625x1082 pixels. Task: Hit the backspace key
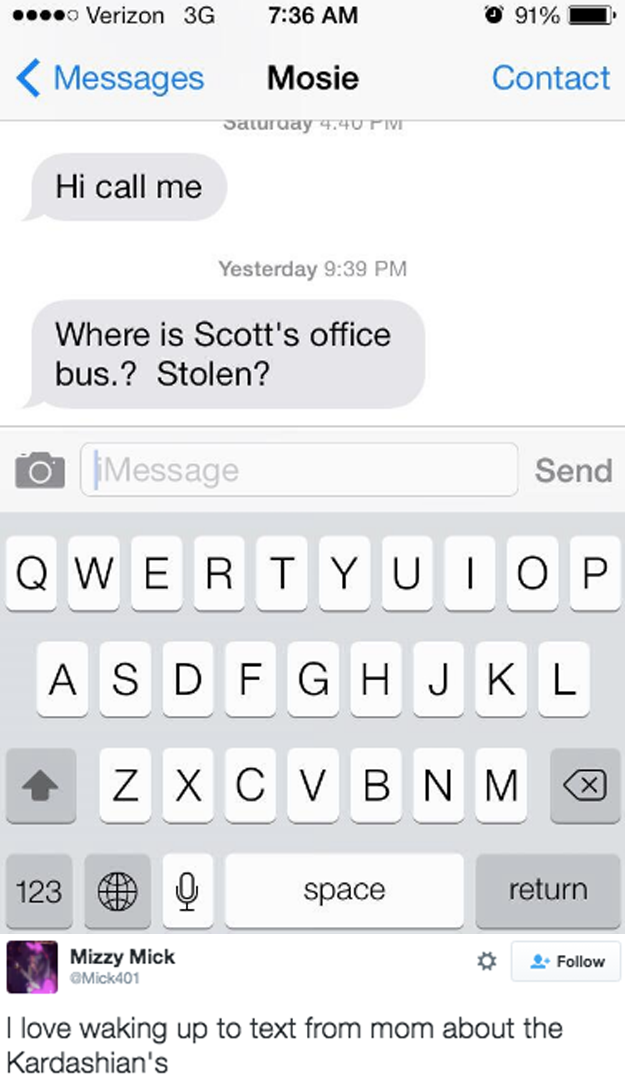point(585,786)
